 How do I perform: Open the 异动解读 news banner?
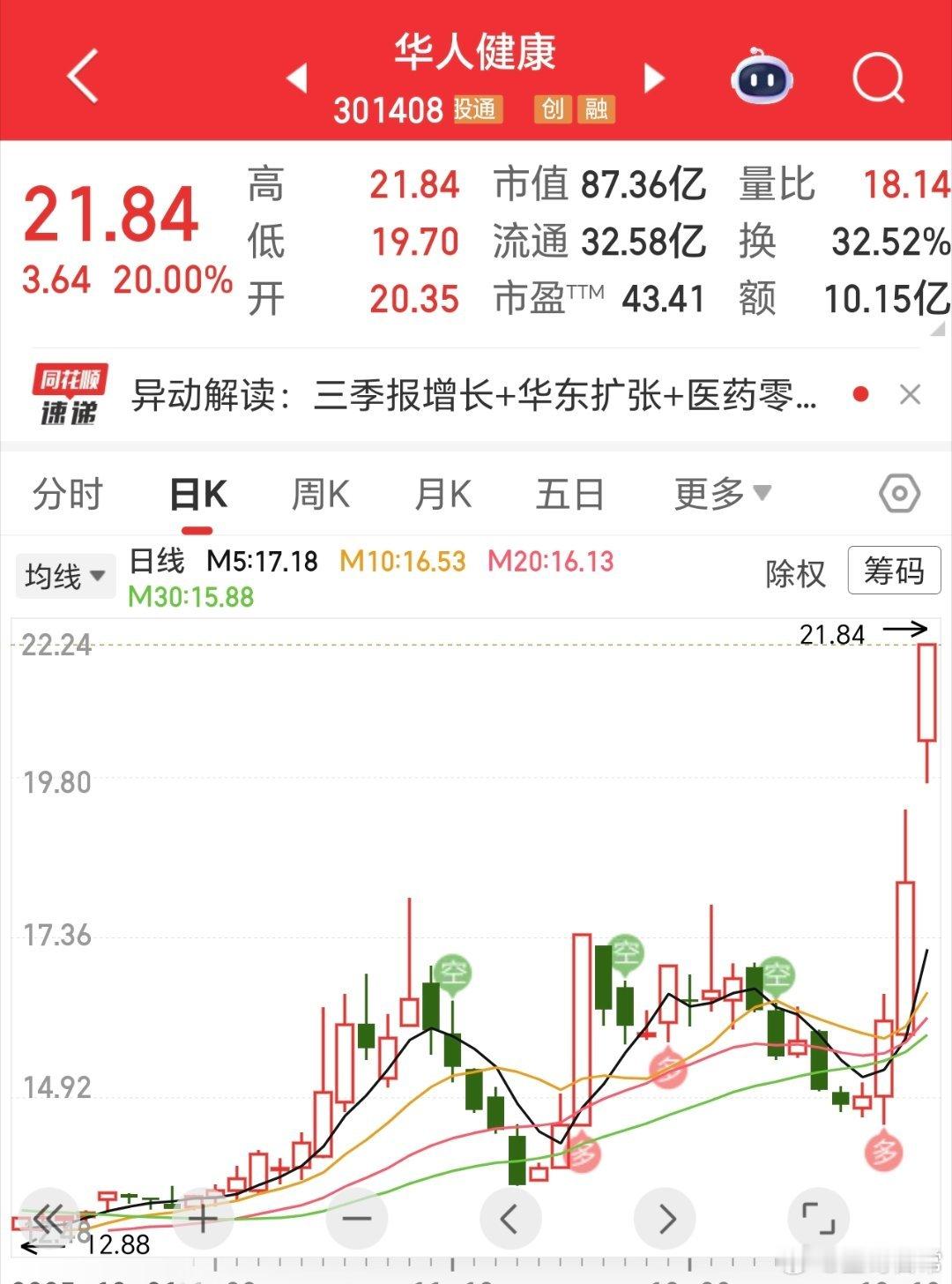pos(474,395)
